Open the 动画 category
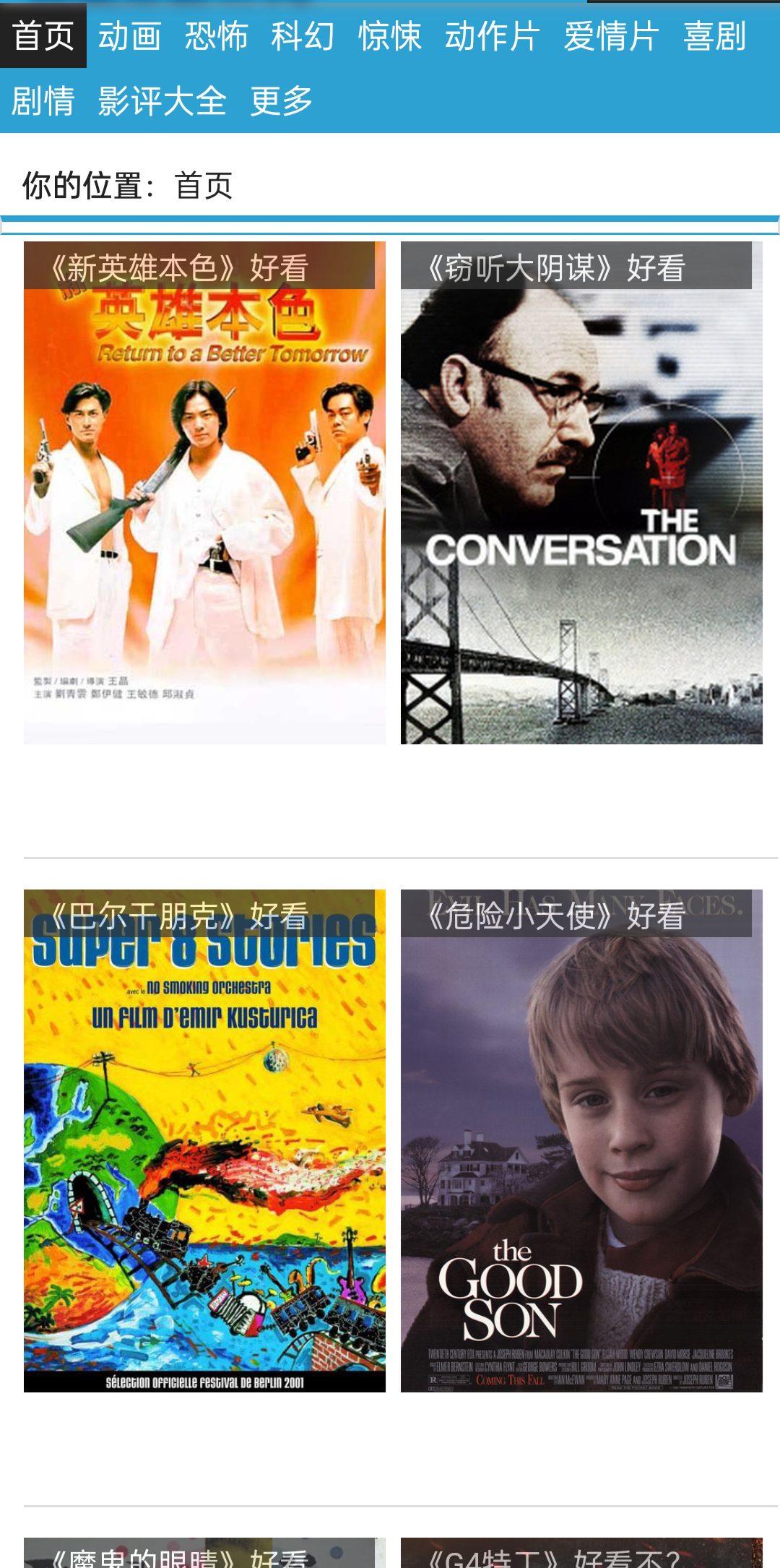 tap(130, 36)
